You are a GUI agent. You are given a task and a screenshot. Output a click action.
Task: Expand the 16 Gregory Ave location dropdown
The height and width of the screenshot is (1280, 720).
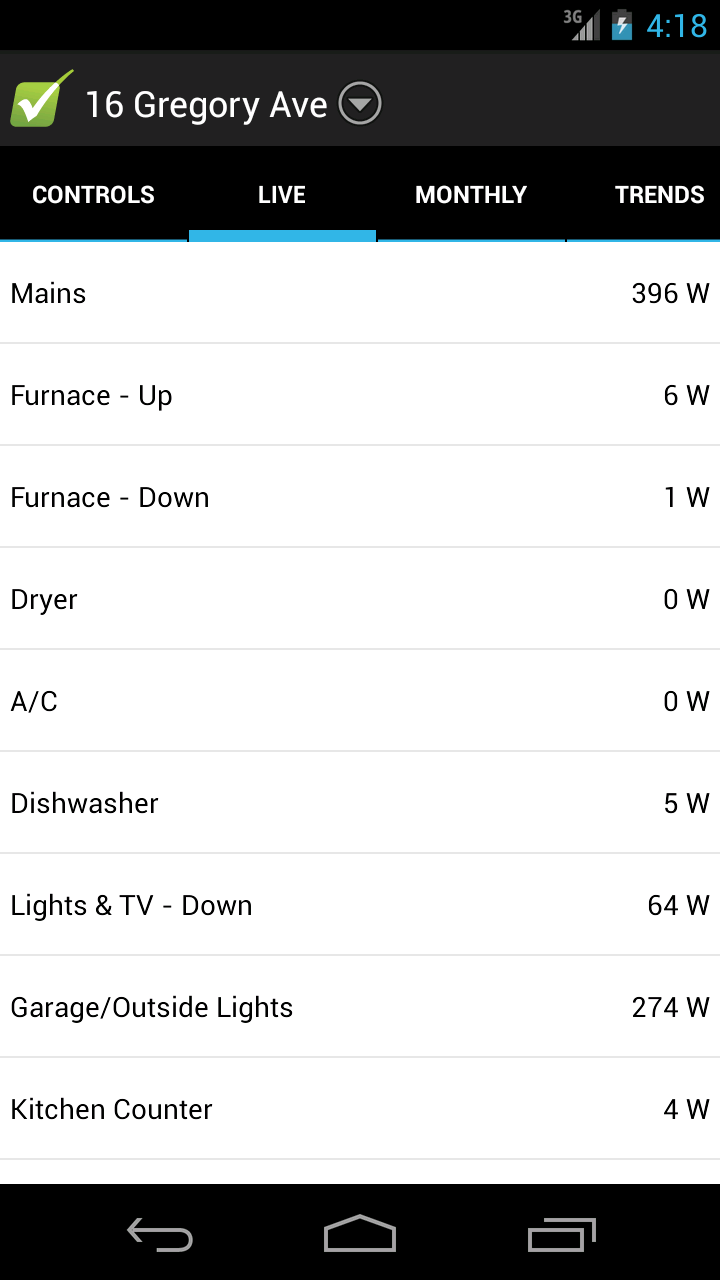359,104
